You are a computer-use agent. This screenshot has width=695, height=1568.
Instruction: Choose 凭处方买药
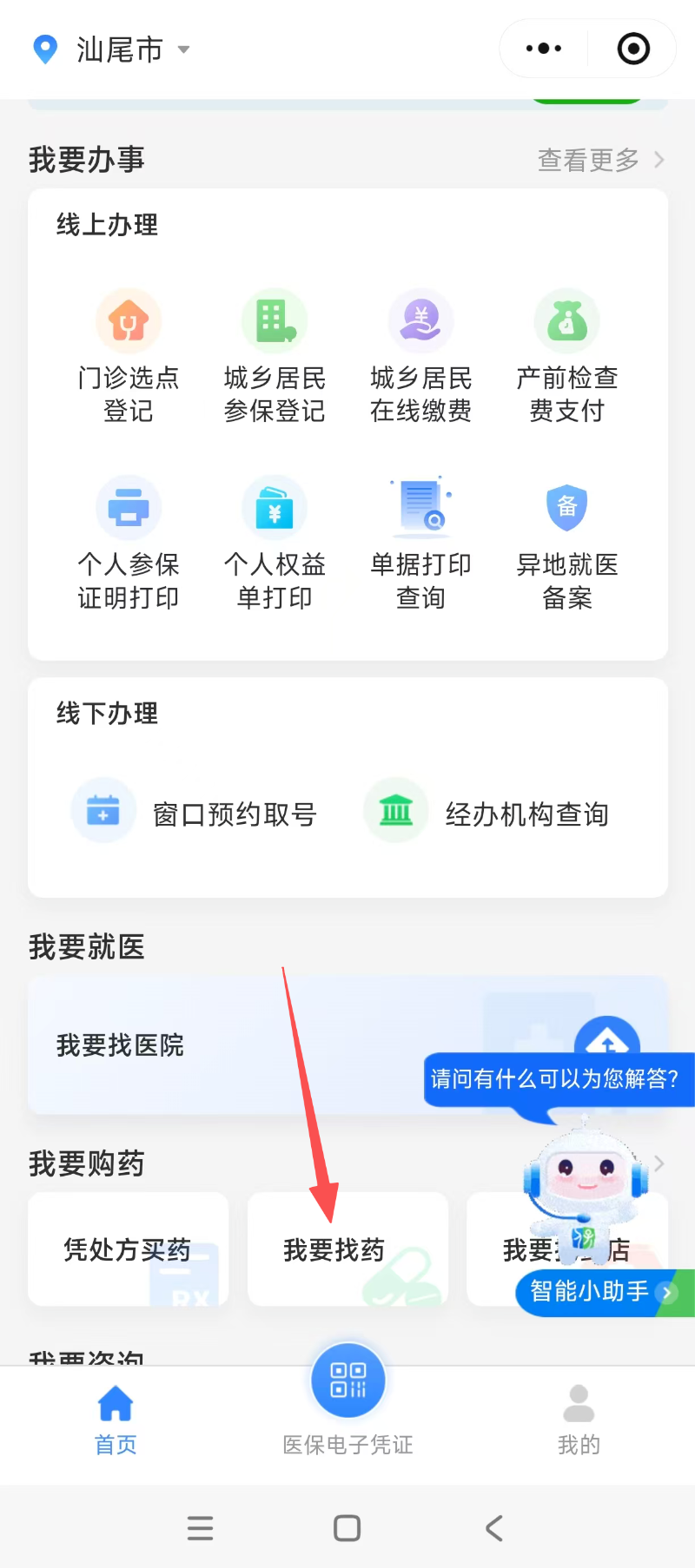pos(128,1249)
